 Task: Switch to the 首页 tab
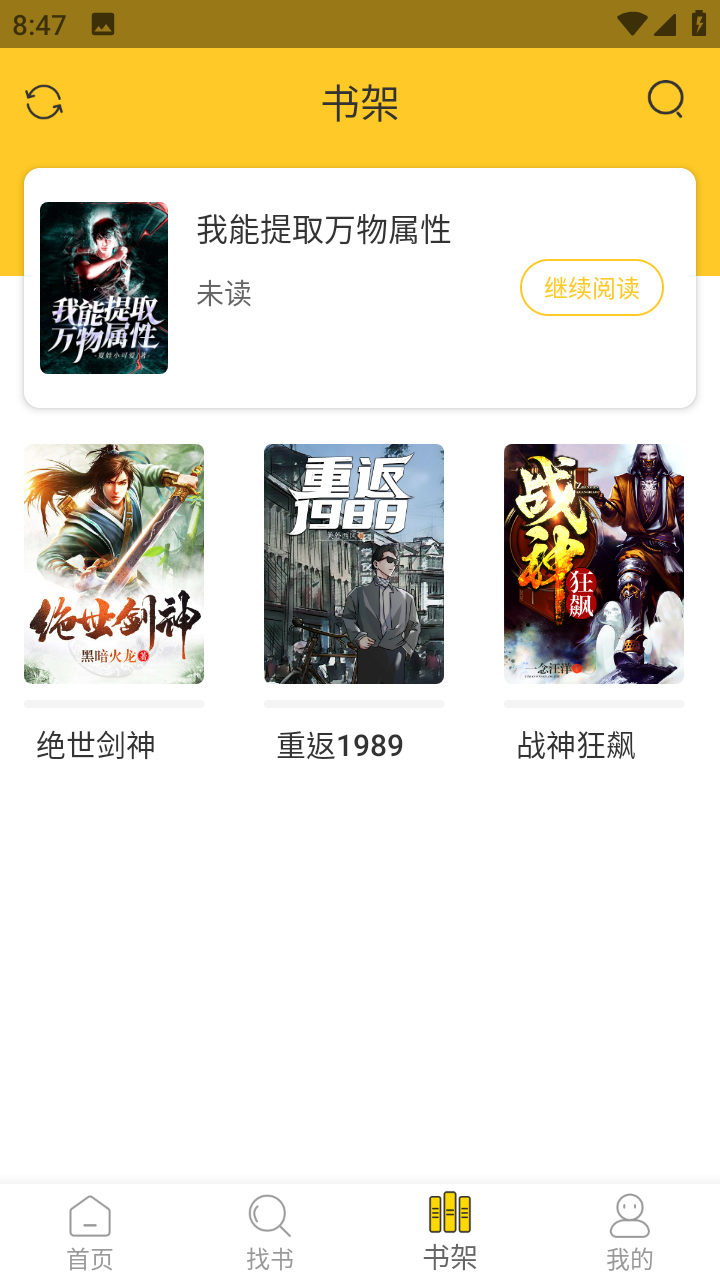tap(89, 1230)
